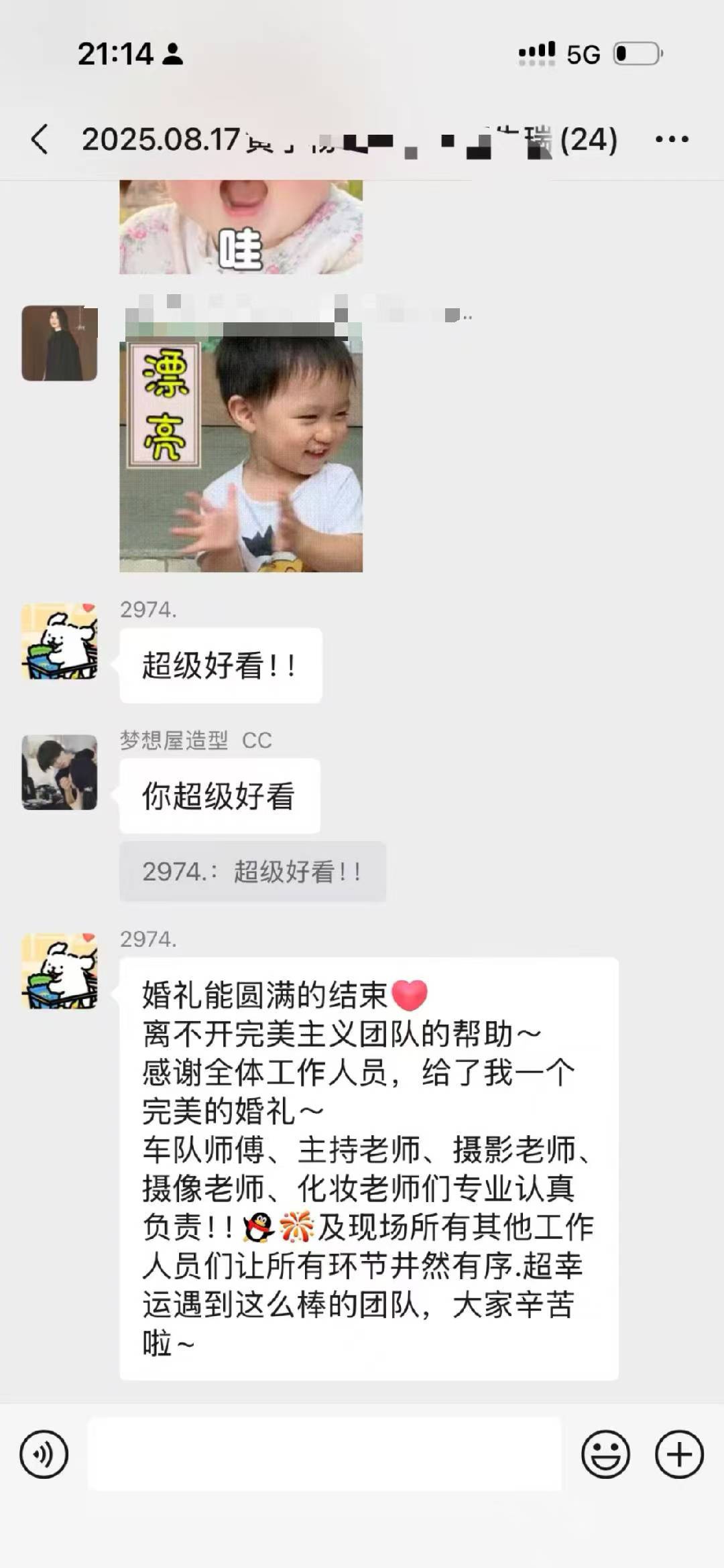Tap 2974.'s avatar beside the wedding thank-you message
This screenshot has width=724, height=1568.
(60, 971)
